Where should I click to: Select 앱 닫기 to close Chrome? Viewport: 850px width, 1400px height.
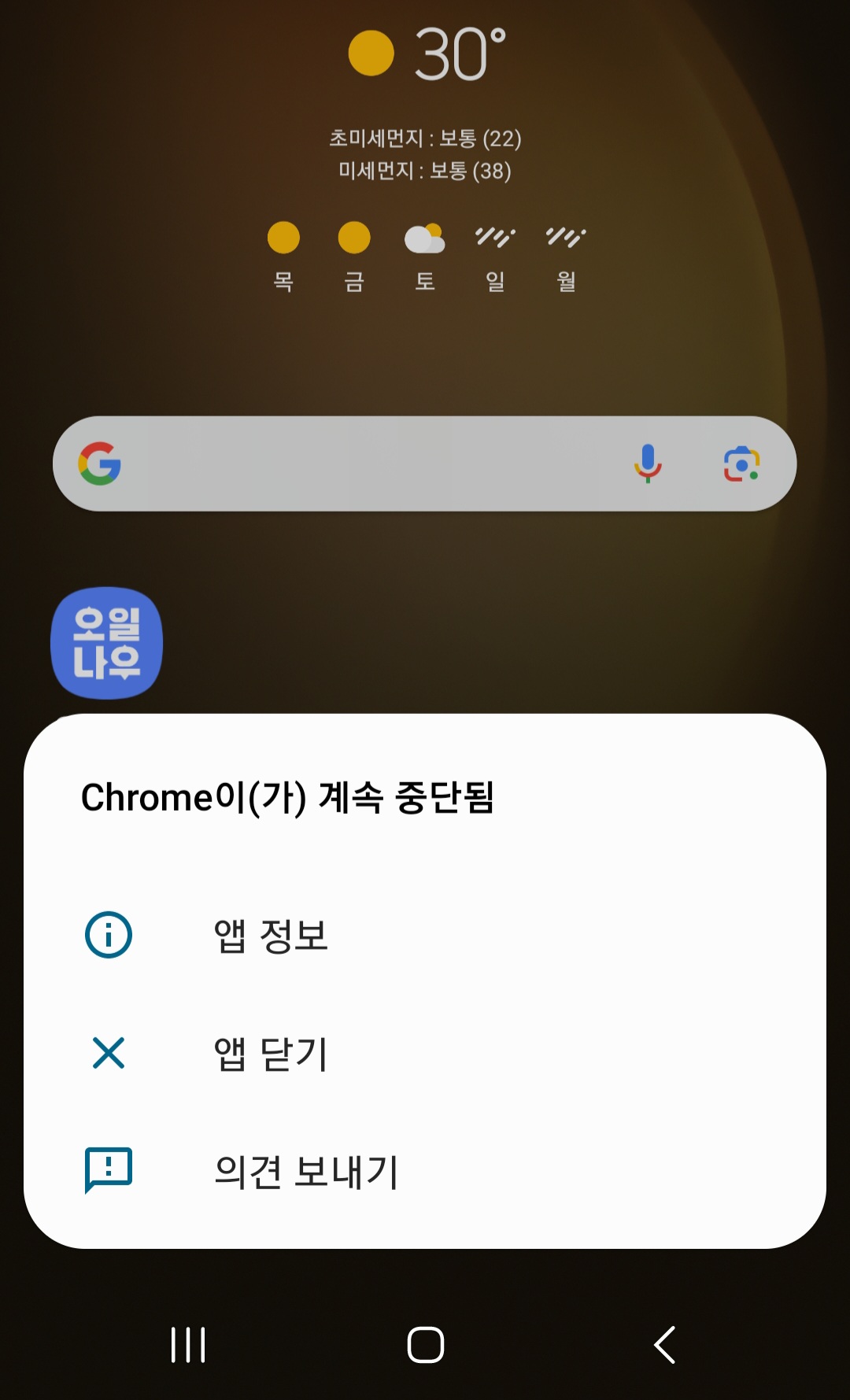[x=270, y=1054]
